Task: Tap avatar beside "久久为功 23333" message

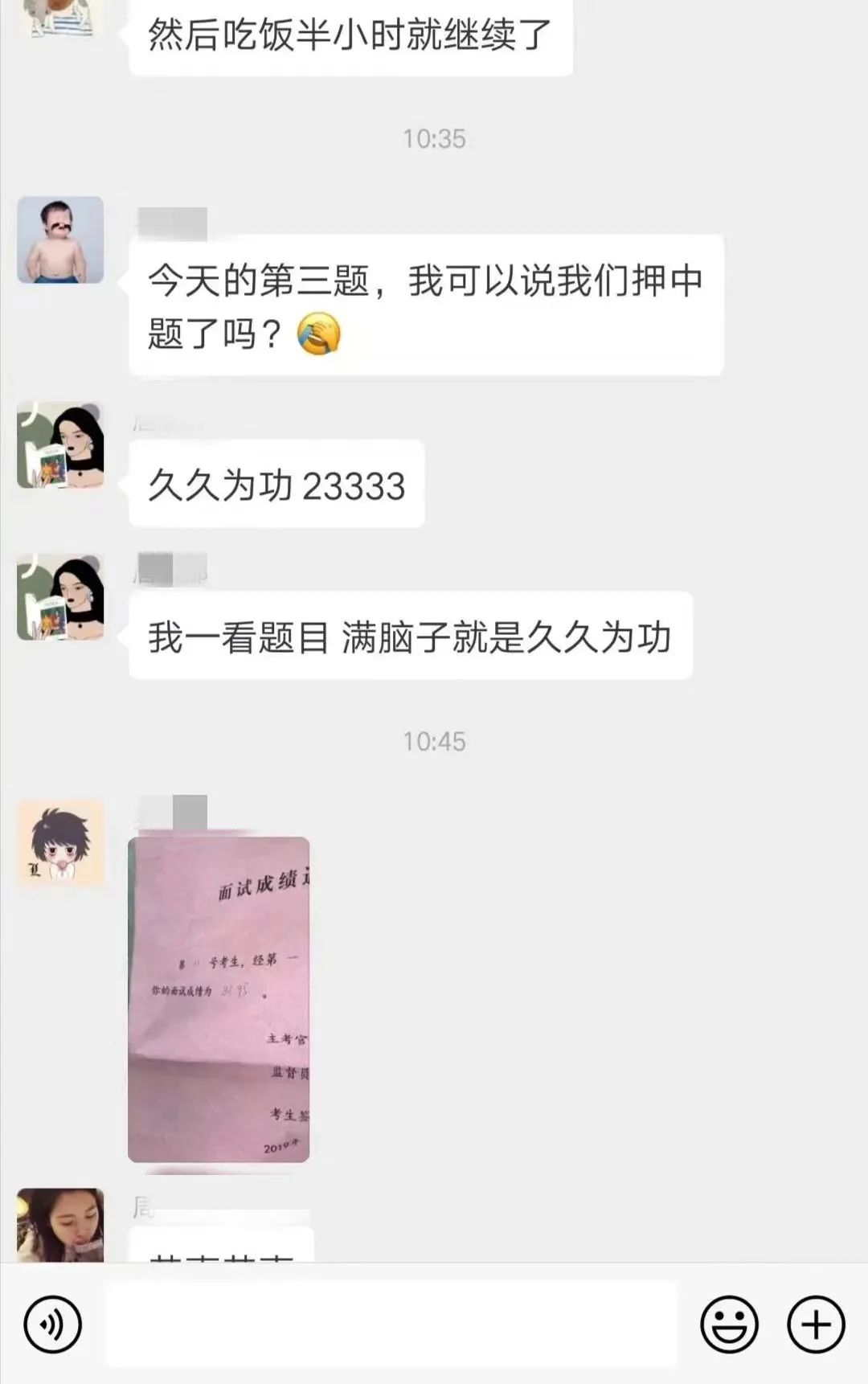Action: (x=60, y=445)
